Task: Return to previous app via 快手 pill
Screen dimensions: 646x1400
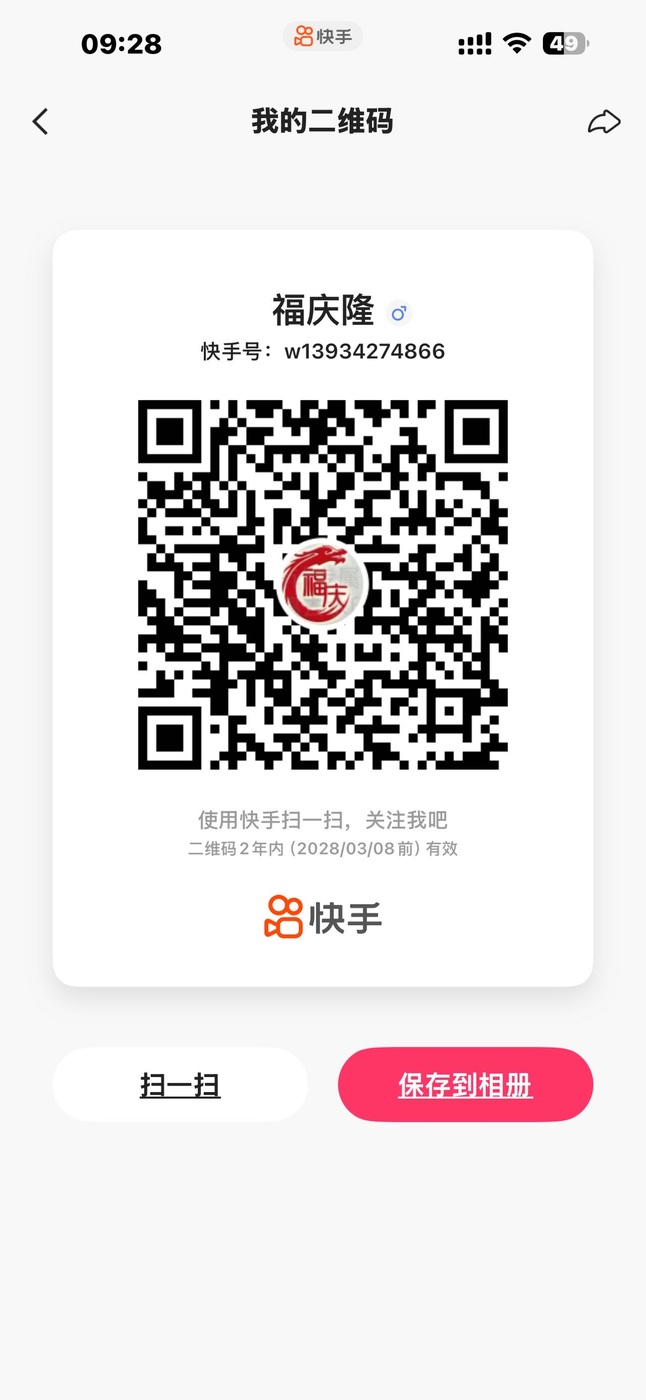Action: point(322,37)
